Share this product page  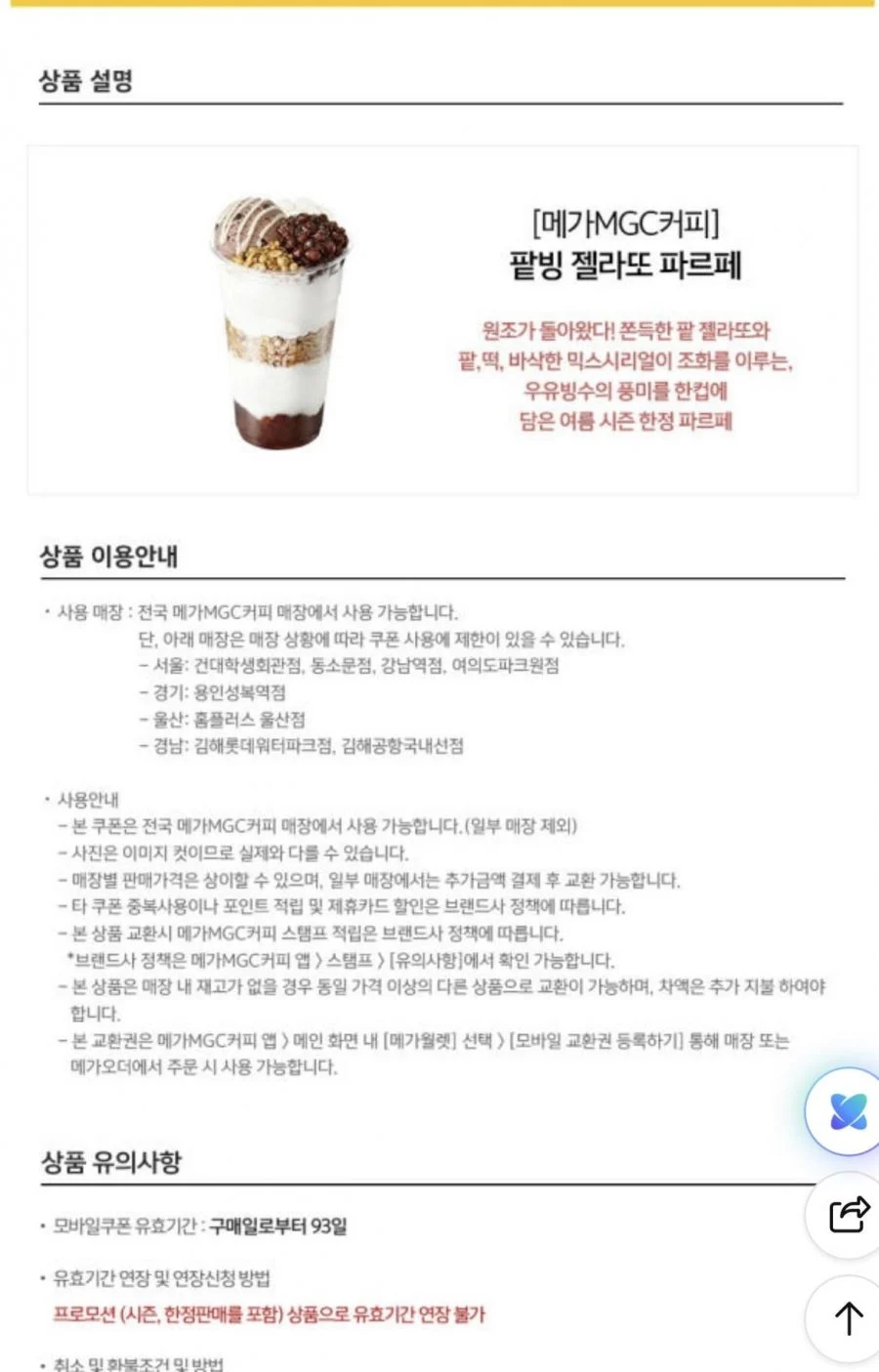[848, 1215]
